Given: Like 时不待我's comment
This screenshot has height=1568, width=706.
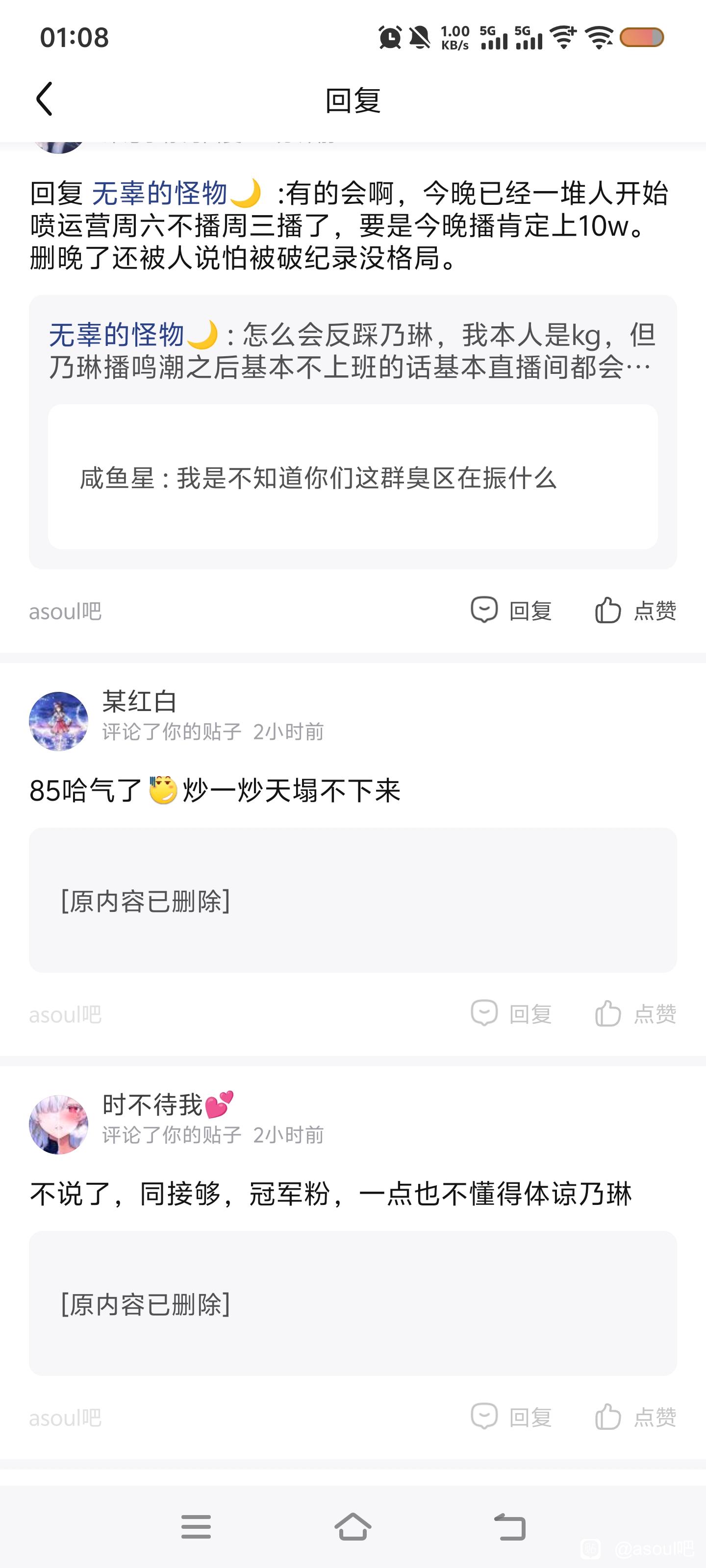Looking at the screenshot, I should (x=635, y=1417).
